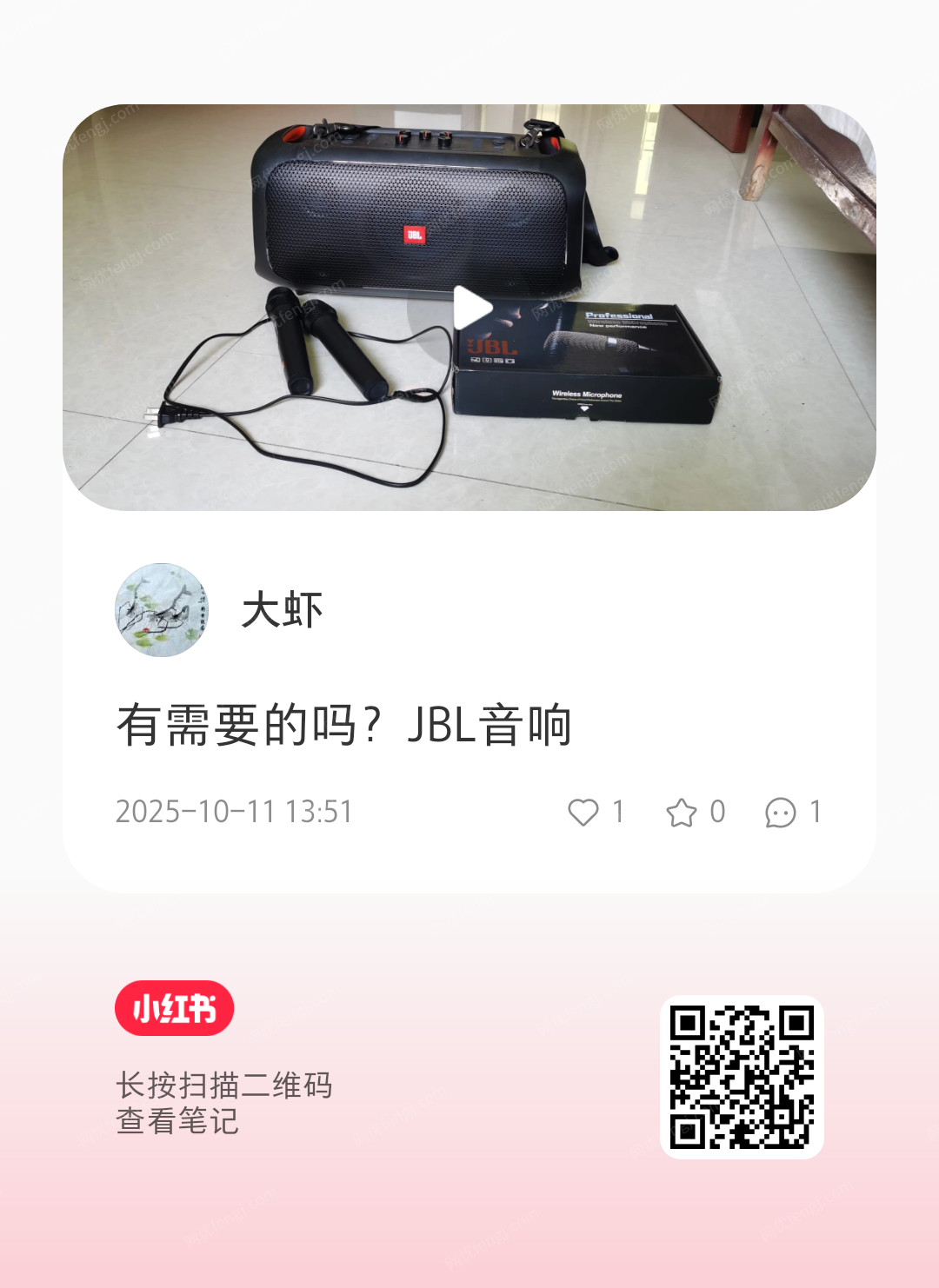
Task: Switch to the 查看笔记 section
Action: point(178,1123)
